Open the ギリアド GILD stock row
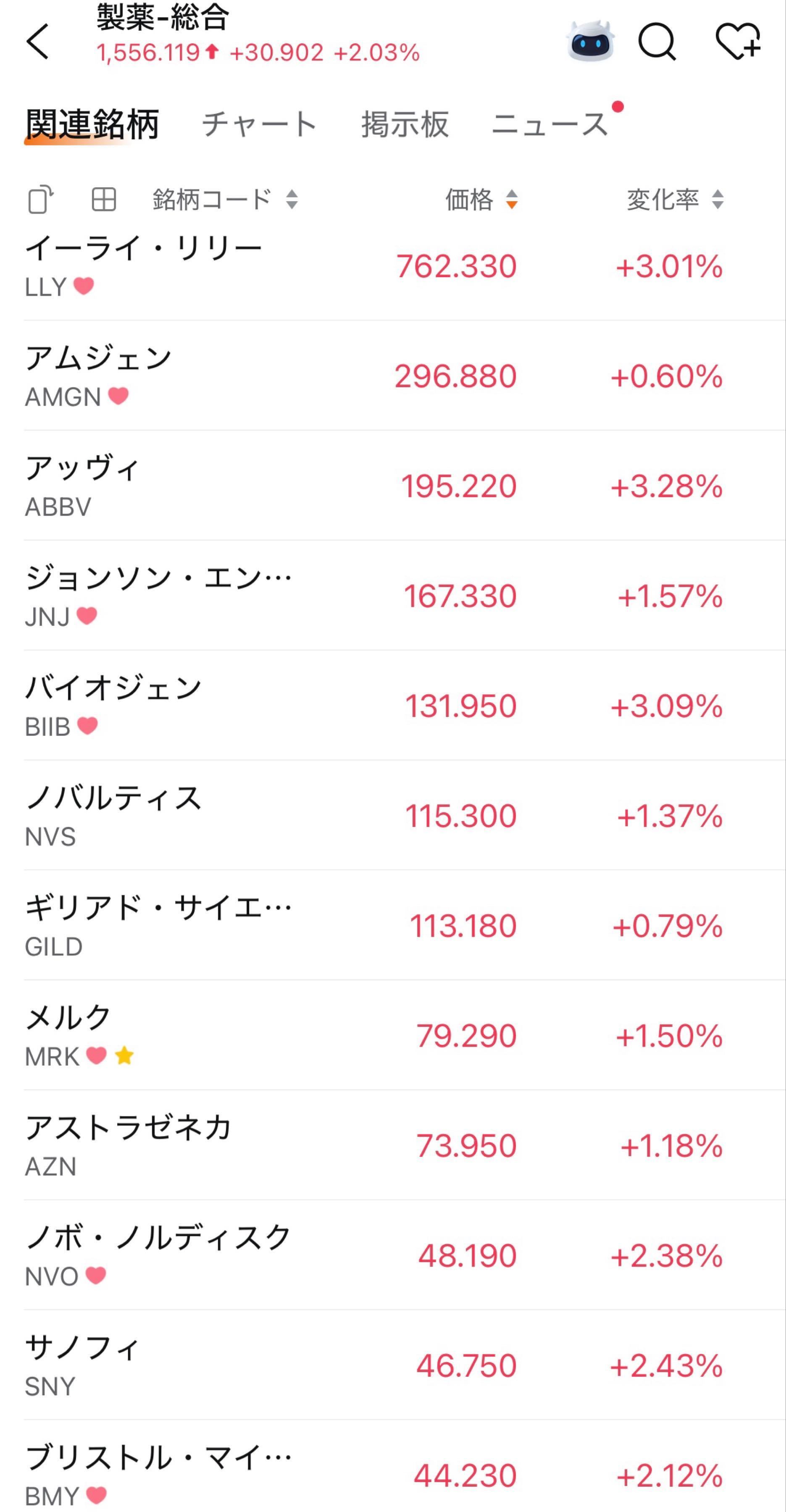The image size is (786, 1512). (393, 934)
